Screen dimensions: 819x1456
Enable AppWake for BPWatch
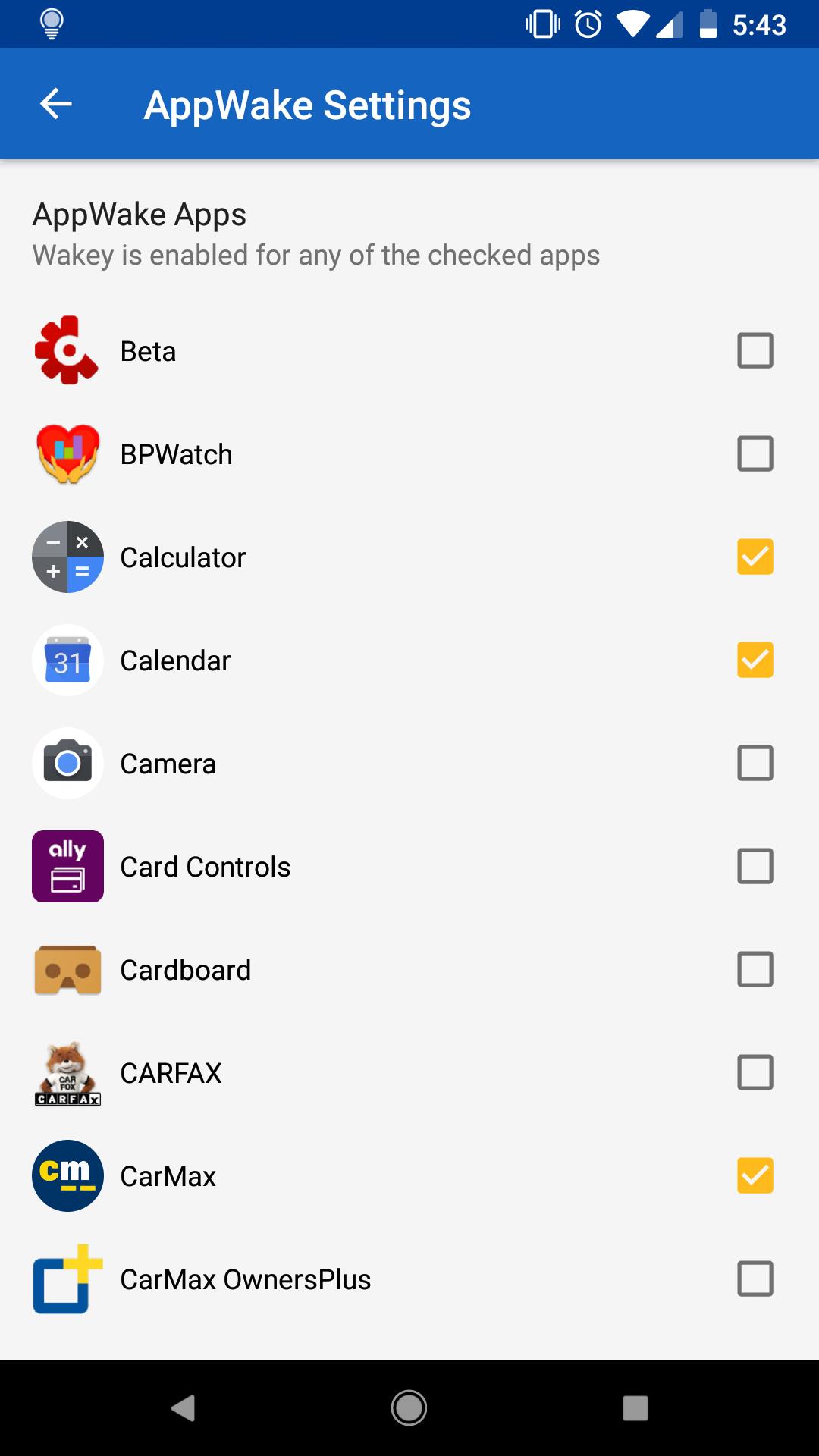pos(755,454)
